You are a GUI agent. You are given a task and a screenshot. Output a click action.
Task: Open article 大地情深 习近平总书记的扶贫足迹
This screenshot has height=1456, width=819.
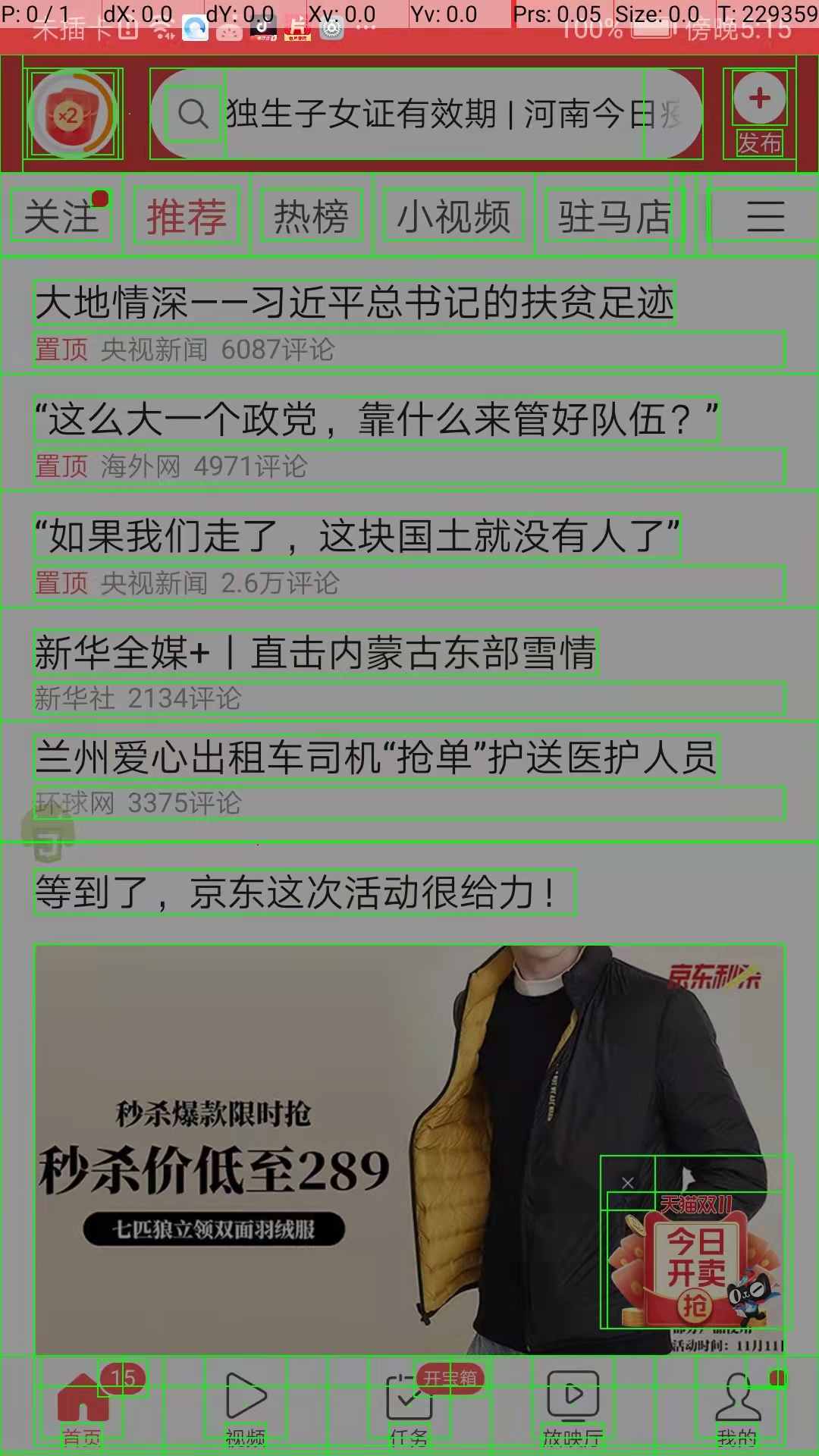click(354, 303)
